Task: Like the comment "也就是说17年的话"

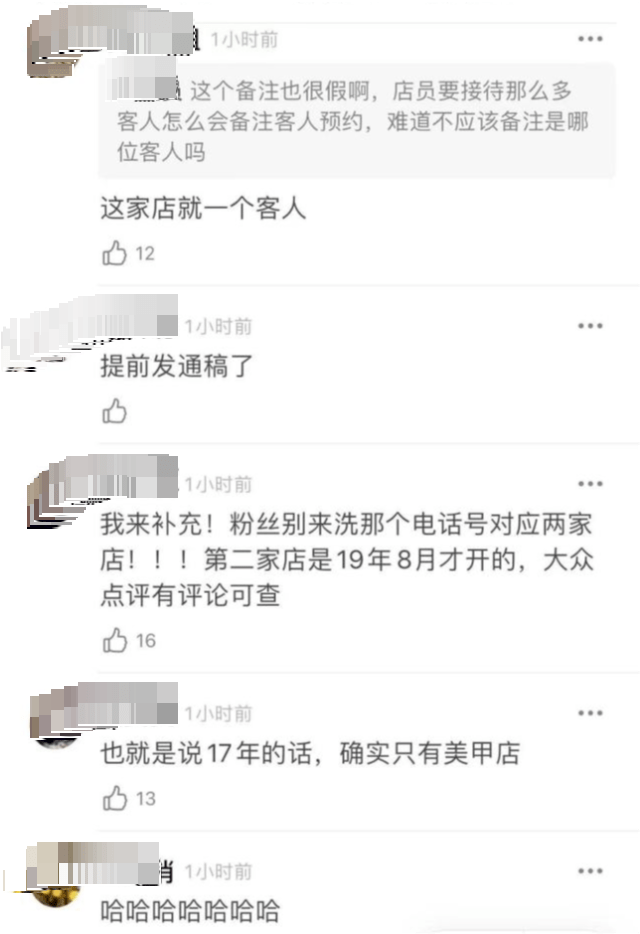Action: pyautogui.click(x=116, y=798)
